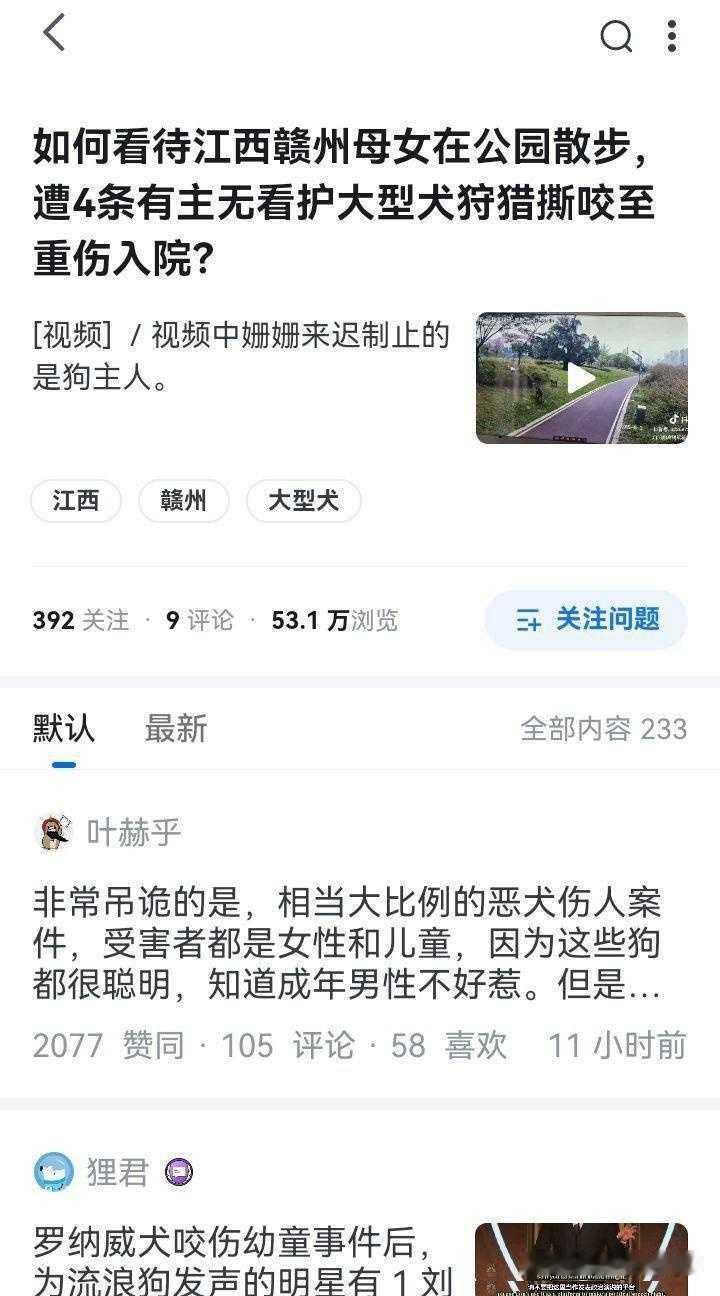Viewport: 720px width, 1296px height.
Task: Open the 江西 topic tag
Action: click(x=75, y=501)
